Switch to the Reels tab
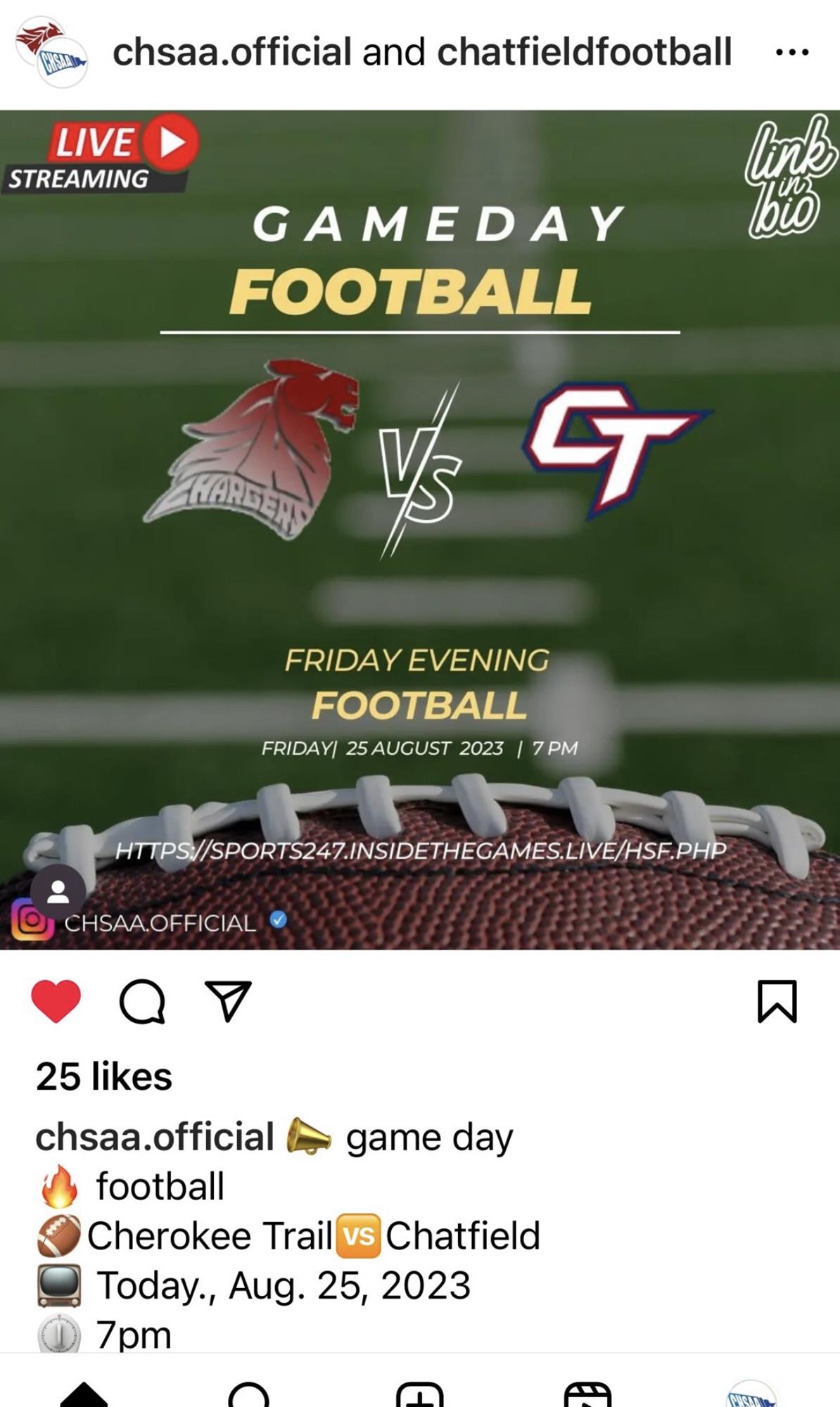The width and height of the screenshot is (840, 1407). [x=588, y=1394]
